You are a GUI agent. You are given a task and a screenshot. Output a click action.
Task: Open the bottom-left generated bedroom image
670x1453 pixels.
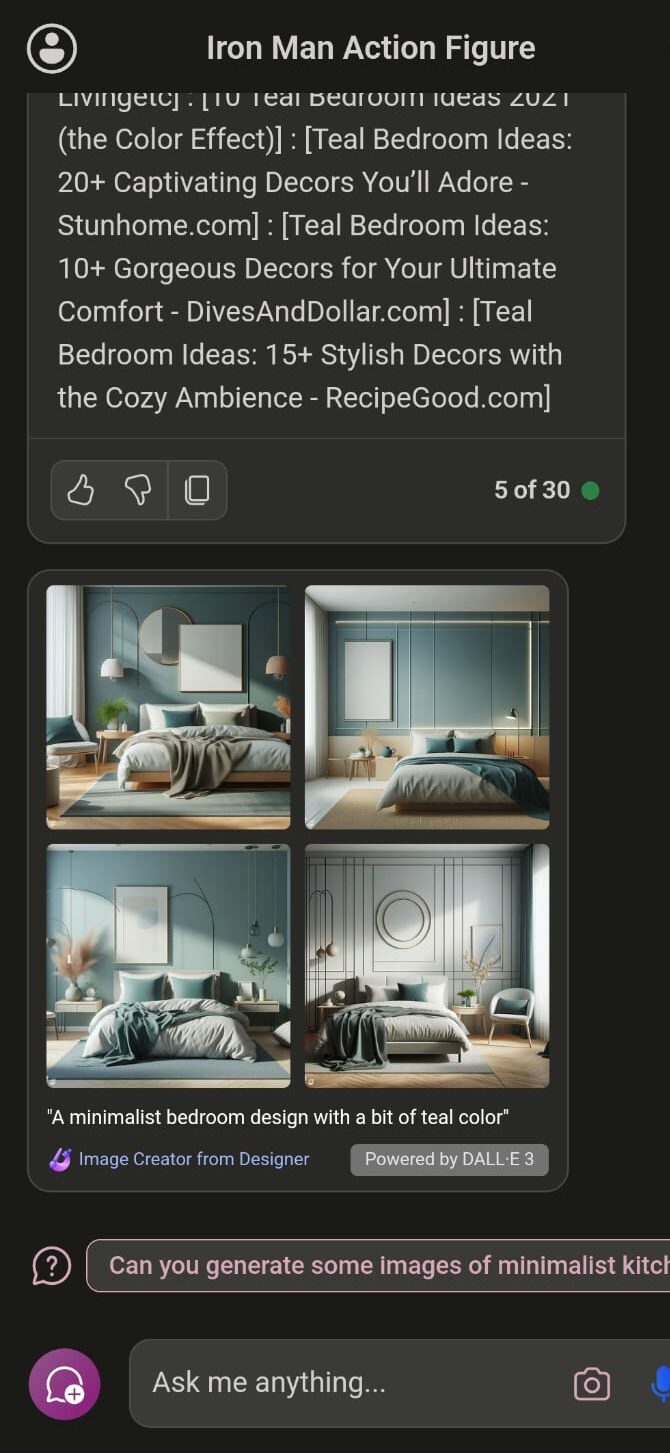168,965
